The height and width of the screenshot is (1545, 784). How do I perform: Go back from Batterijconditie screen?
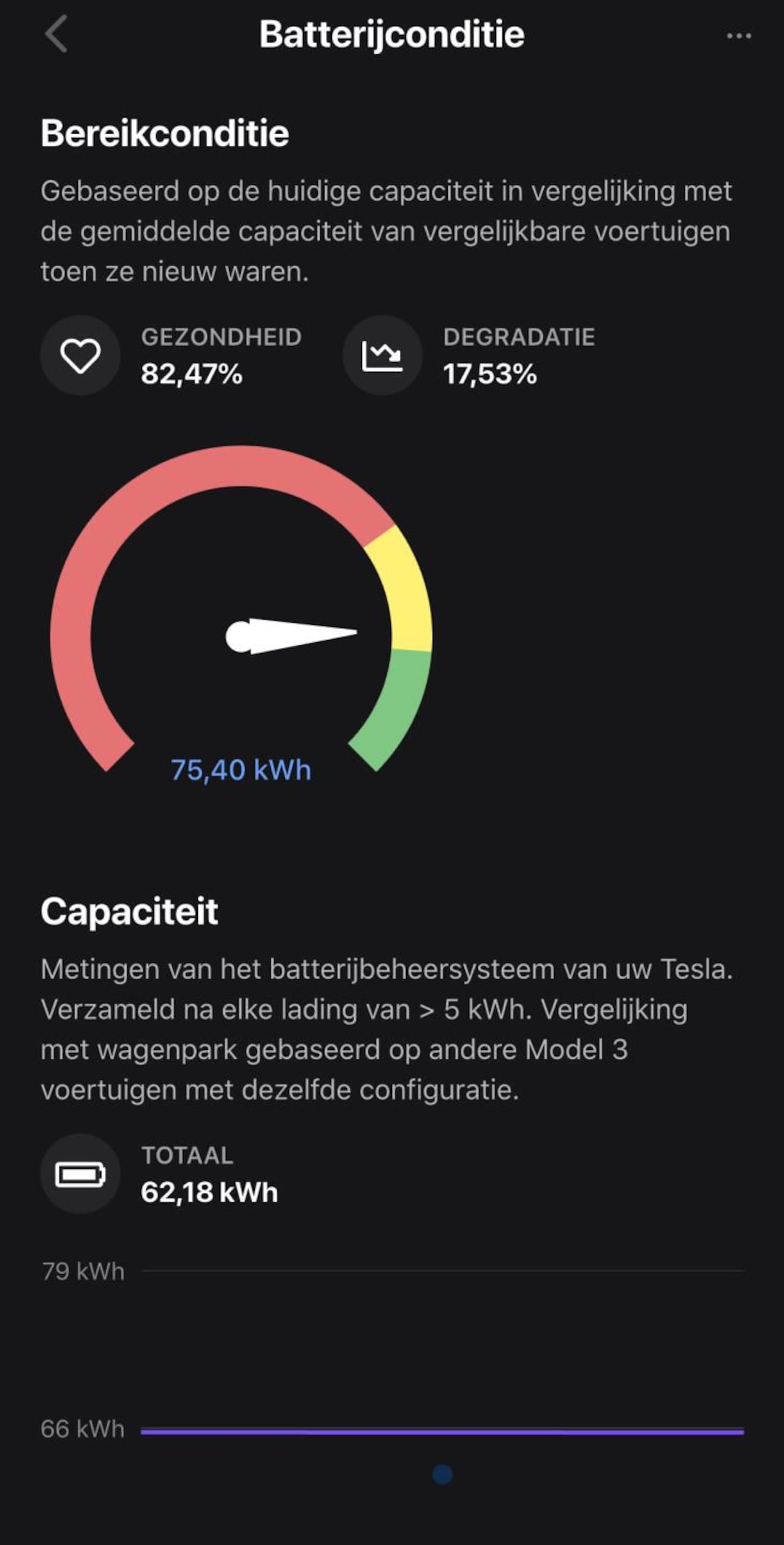(x=56, y=34)
